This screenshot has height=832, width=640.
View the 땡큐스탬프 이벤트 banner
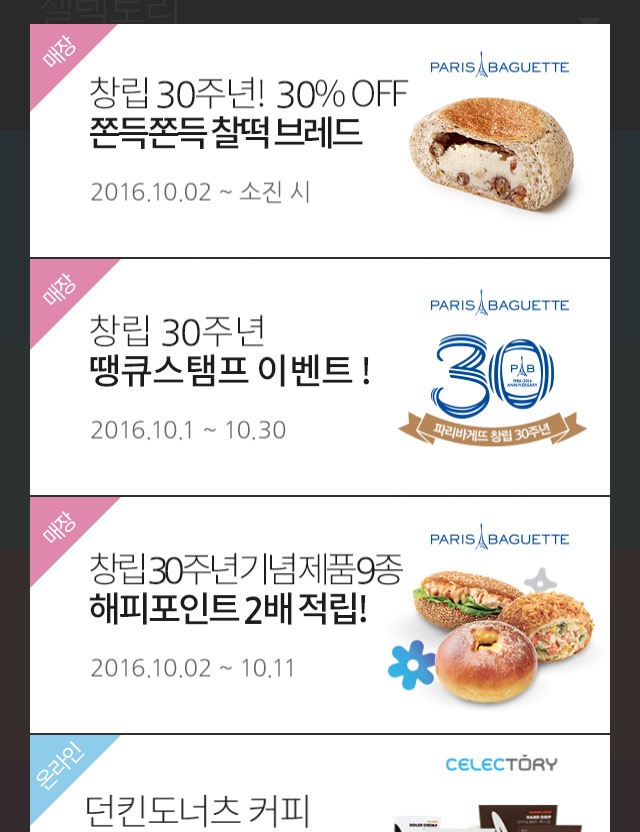point(320,377)
